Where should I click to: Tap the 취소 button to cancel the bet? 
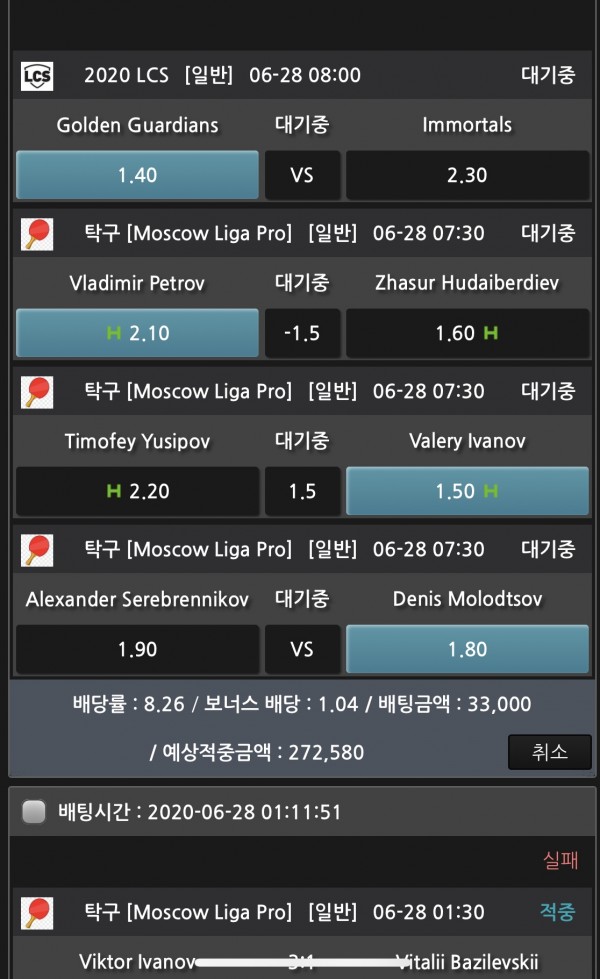(x=549, y=752)
